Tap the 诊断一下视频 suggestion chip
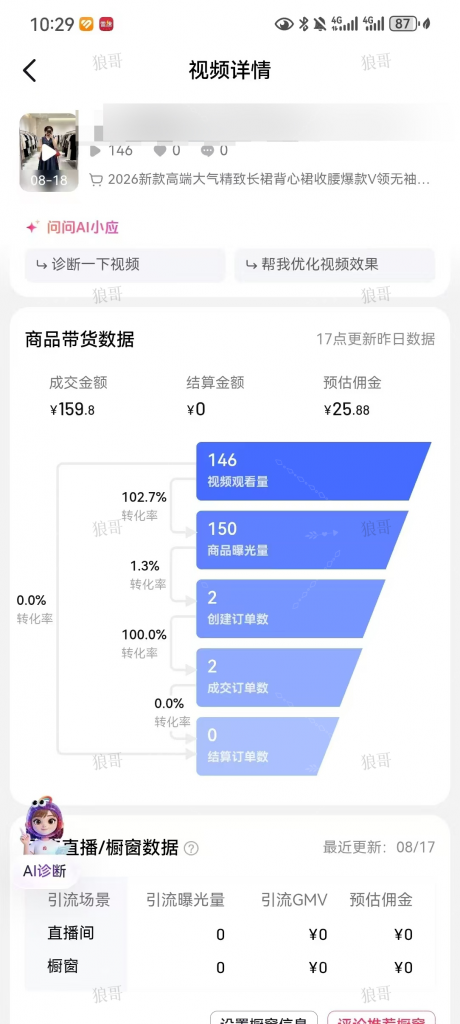This screenshot has width=460, height=1024. tap(125, 264)
